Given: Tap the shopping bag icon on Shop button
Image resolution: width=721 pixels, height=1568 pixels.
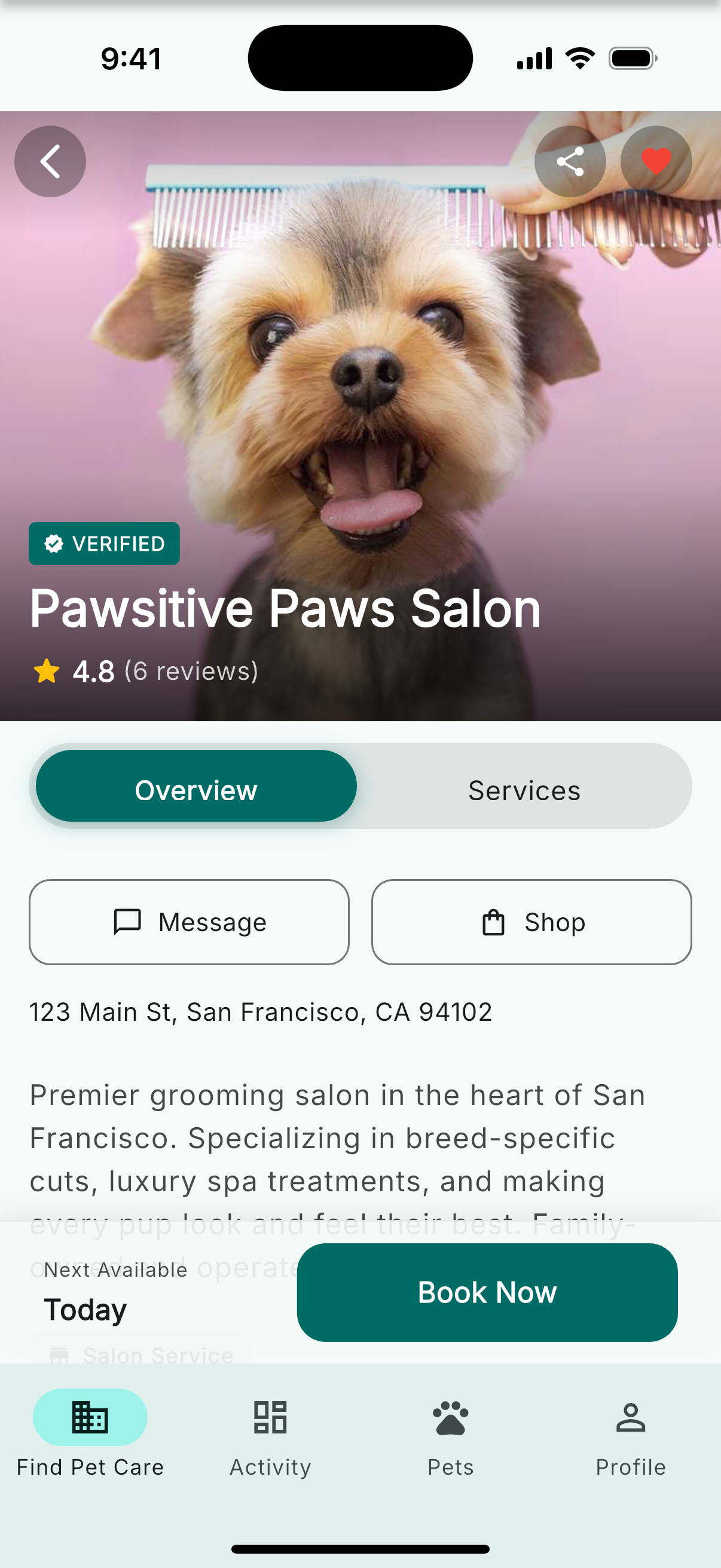Looking at the screenshot, I should pyautogui.click(x=495, y=922).
